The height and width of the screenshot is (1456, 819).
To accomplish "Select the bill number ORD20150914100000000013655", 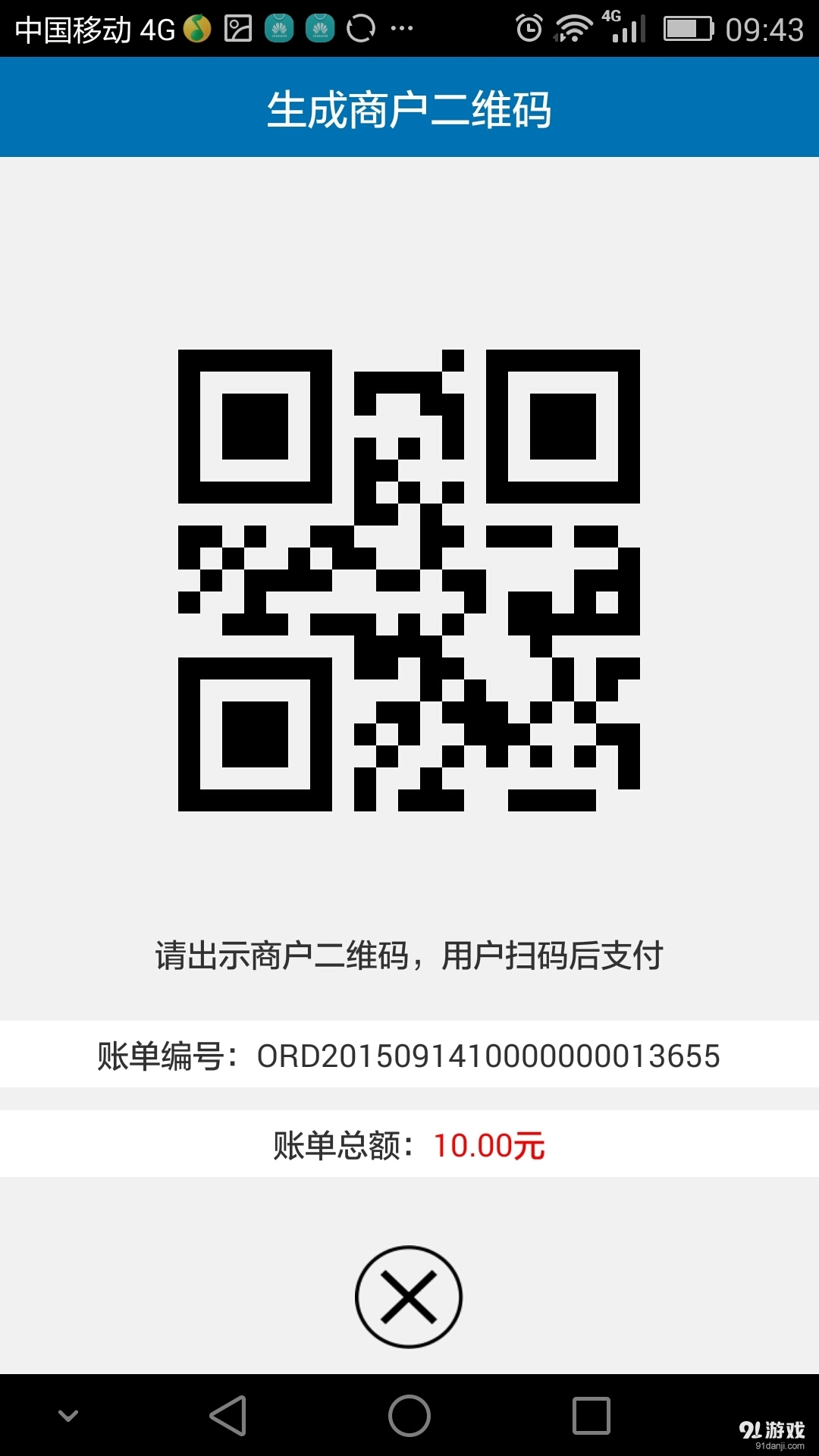I will (x=409, y=1056).
